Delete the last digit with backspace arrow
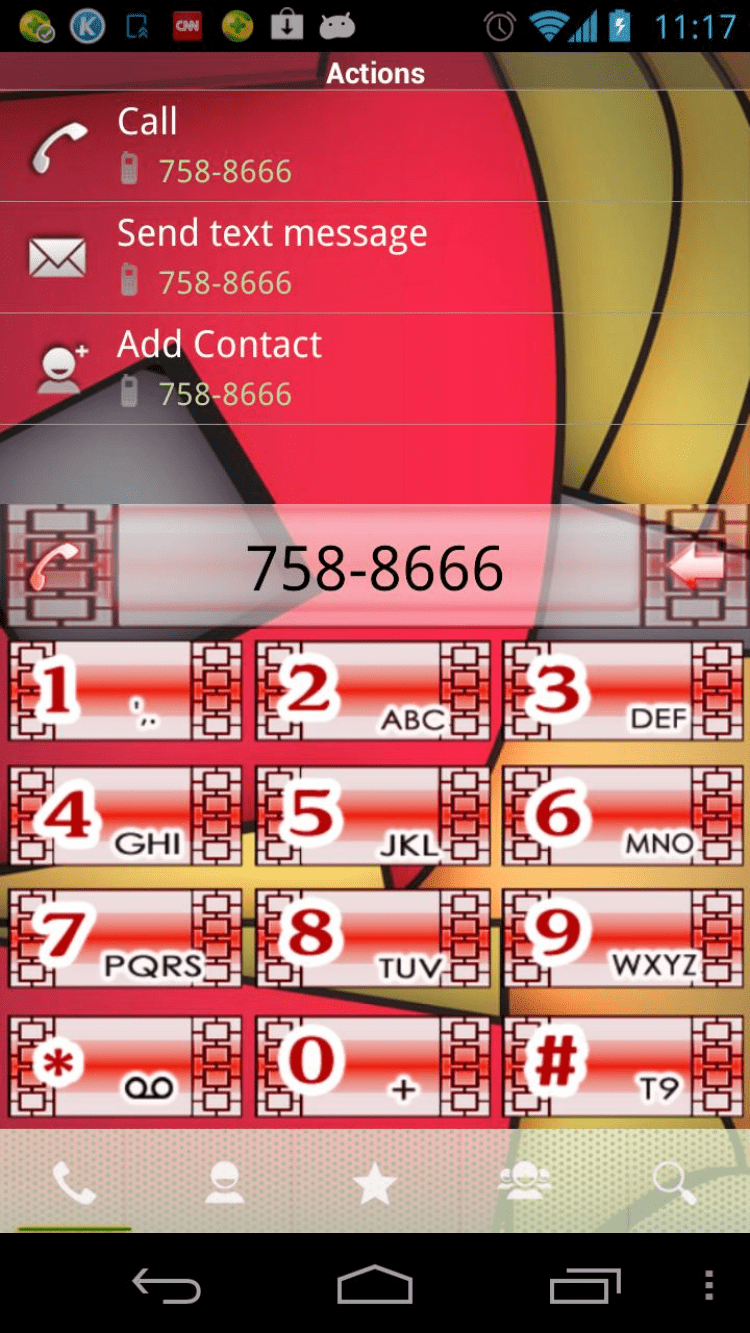 coord(696,567)
